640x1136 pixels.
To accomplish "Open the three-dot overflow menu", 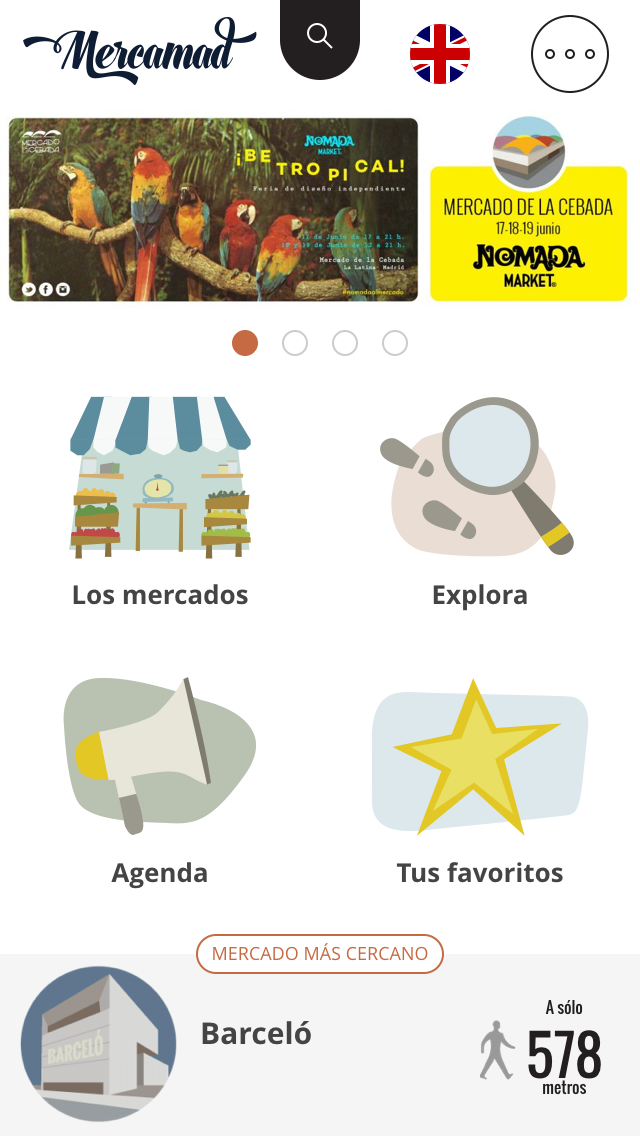I will click(x=570, y=54).
